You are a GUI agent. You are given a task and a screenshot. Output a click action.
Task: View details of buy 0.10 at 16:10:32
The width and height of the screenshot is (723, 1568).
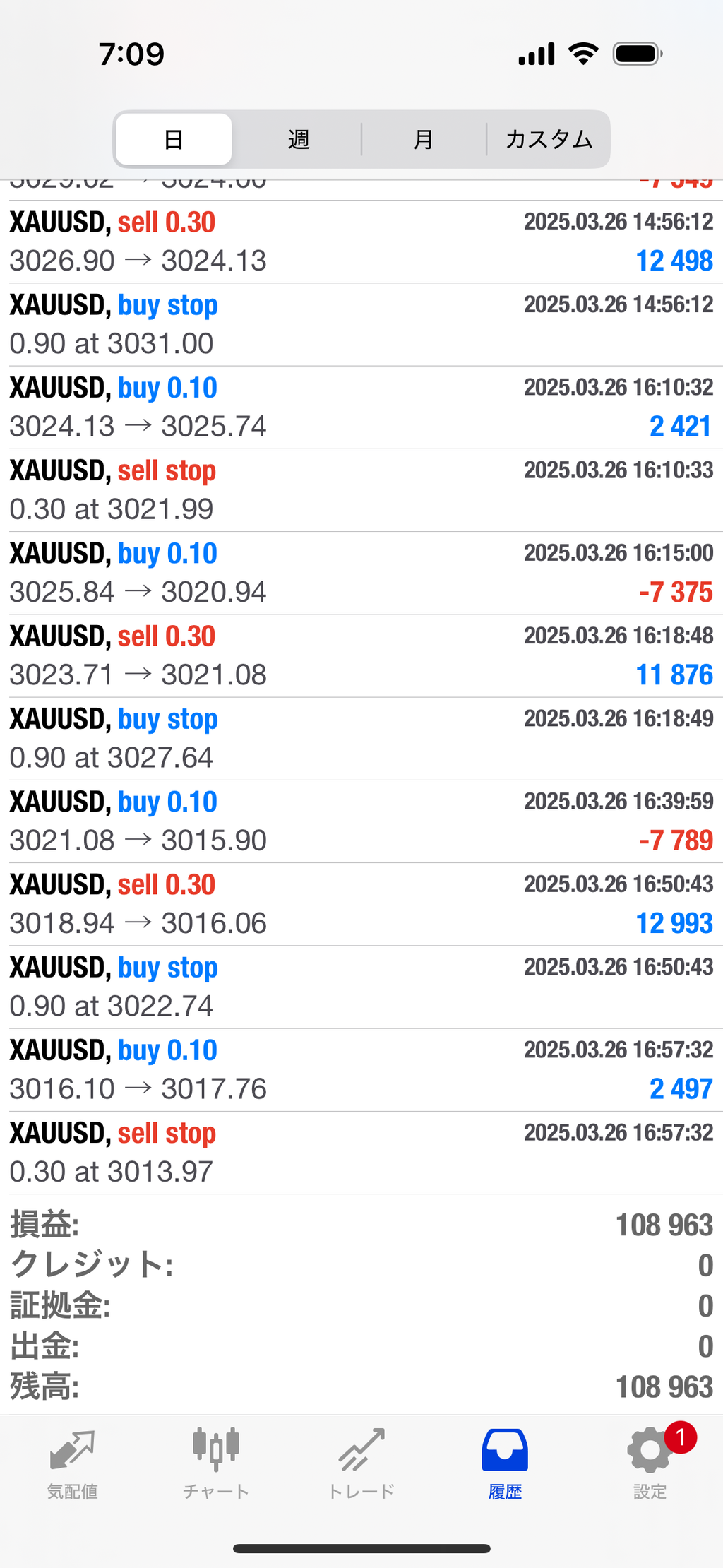(361, 407)
